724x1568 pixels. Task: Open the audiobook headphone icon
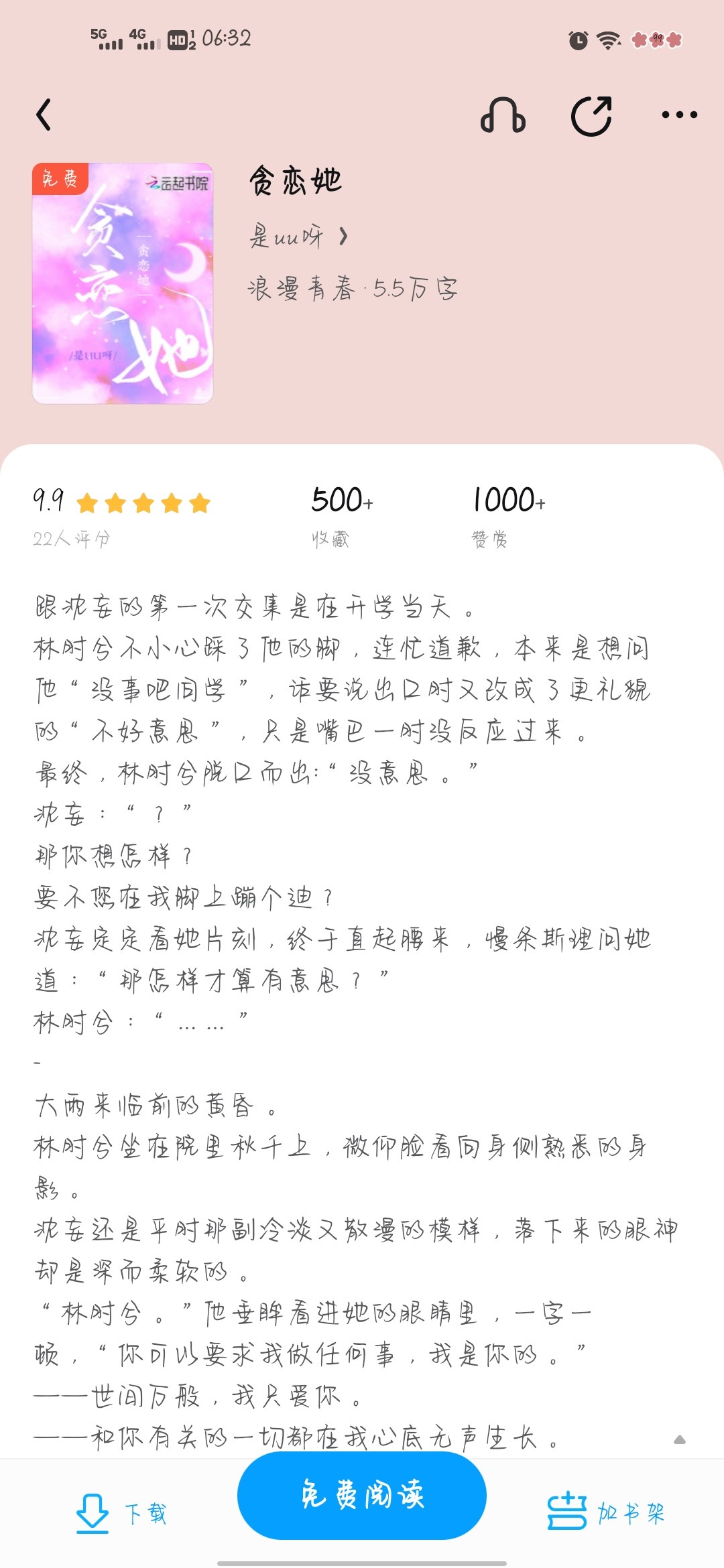pyautogui.click(x=503, y=115)
